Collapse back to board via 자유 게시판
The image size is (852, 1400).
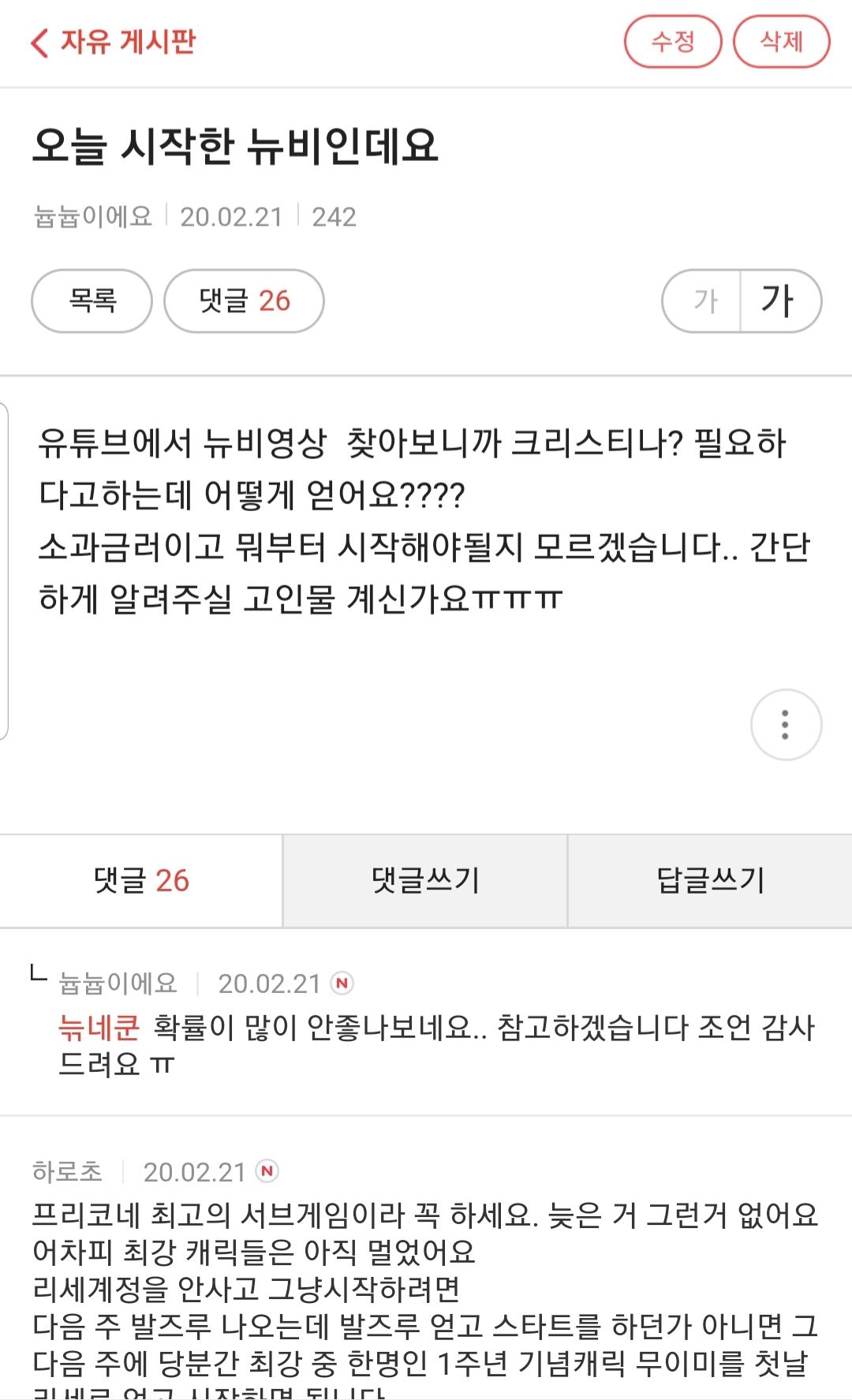pos(126,43)
